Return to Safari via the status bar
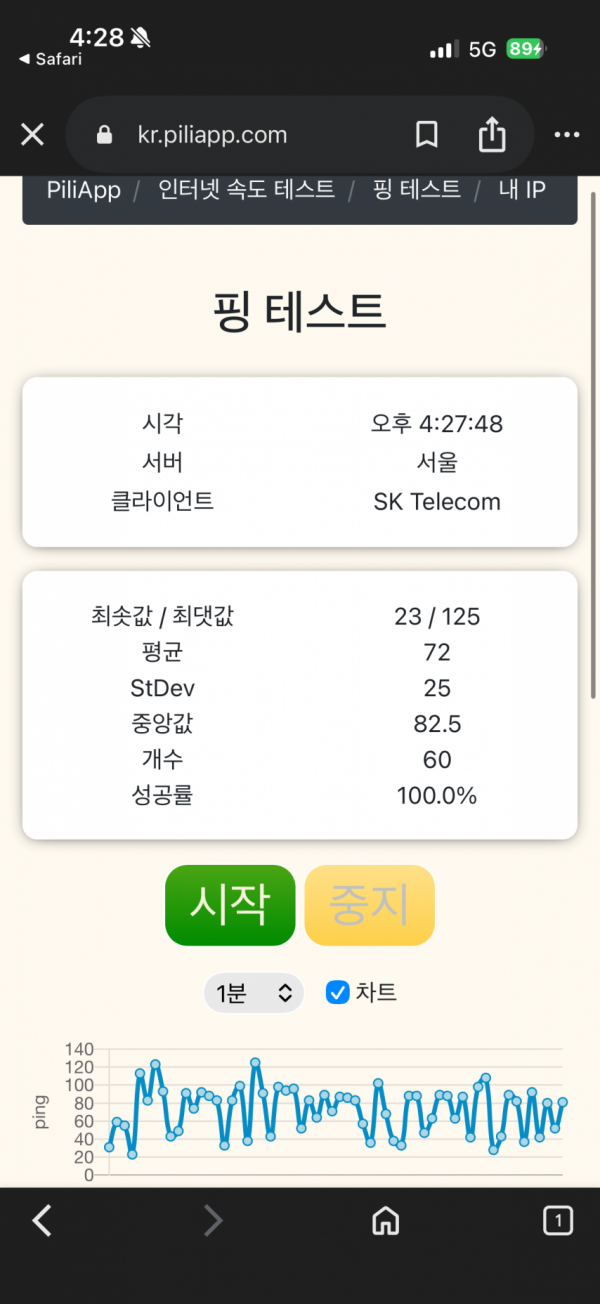600x1304 pixels. point(50,59)
